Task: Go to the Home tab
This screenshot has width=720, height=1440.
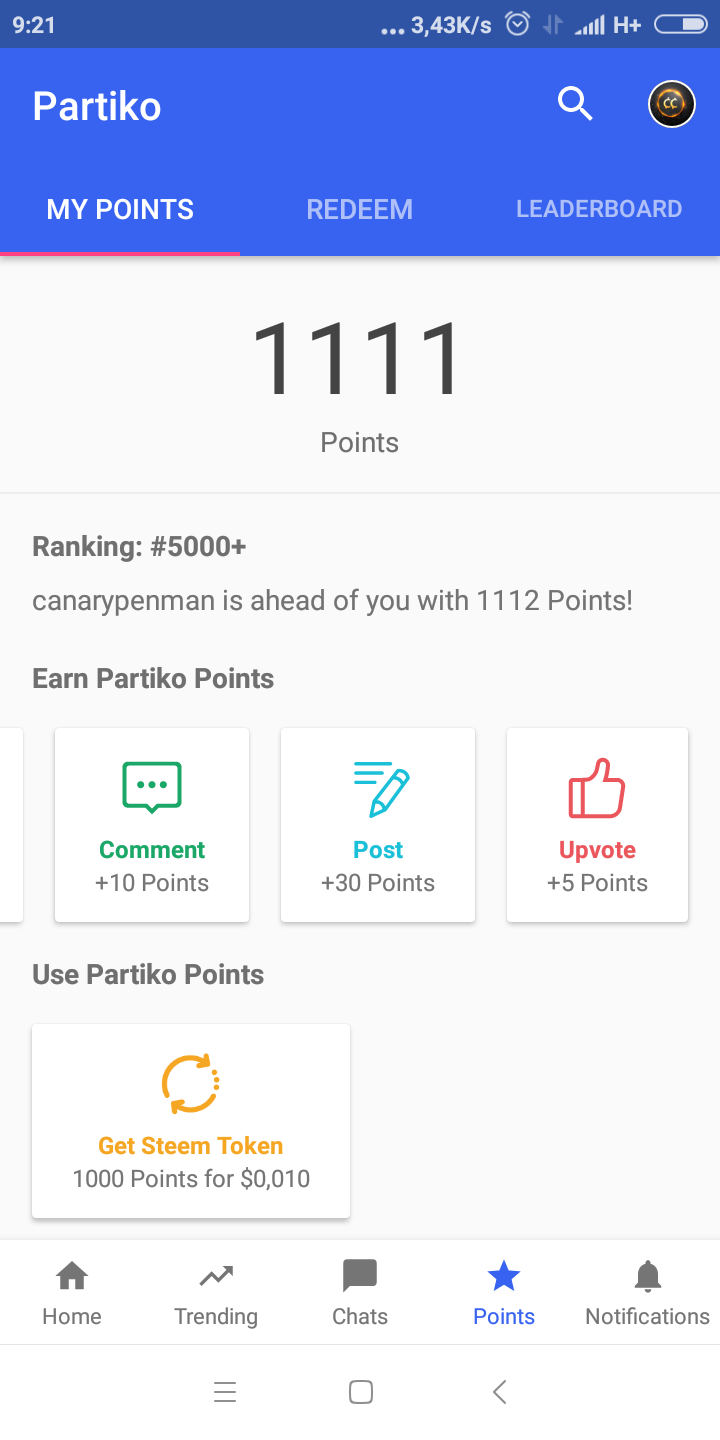Action: tap(72, 1292)
